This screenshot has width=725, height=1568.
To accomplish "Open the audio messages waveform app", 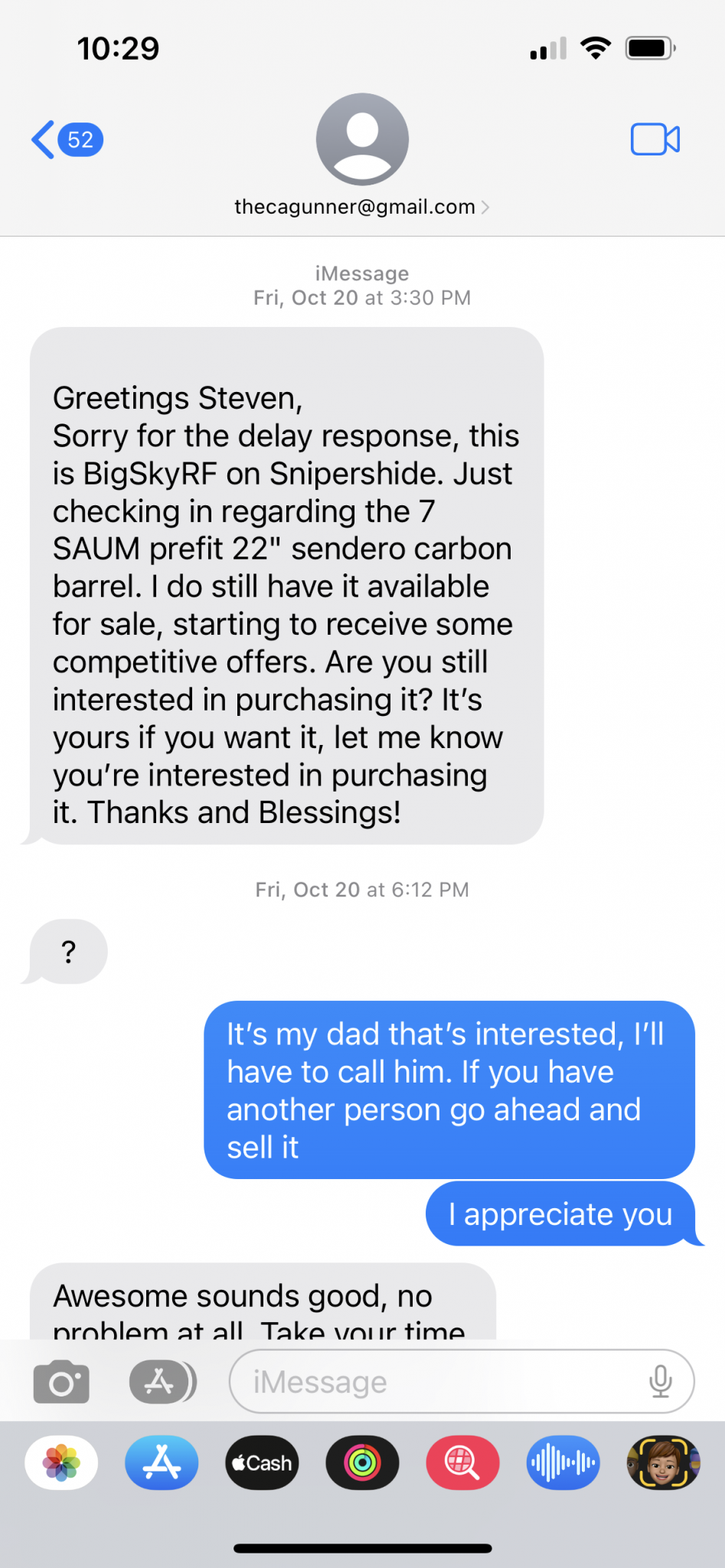I will click(563, 1462).
